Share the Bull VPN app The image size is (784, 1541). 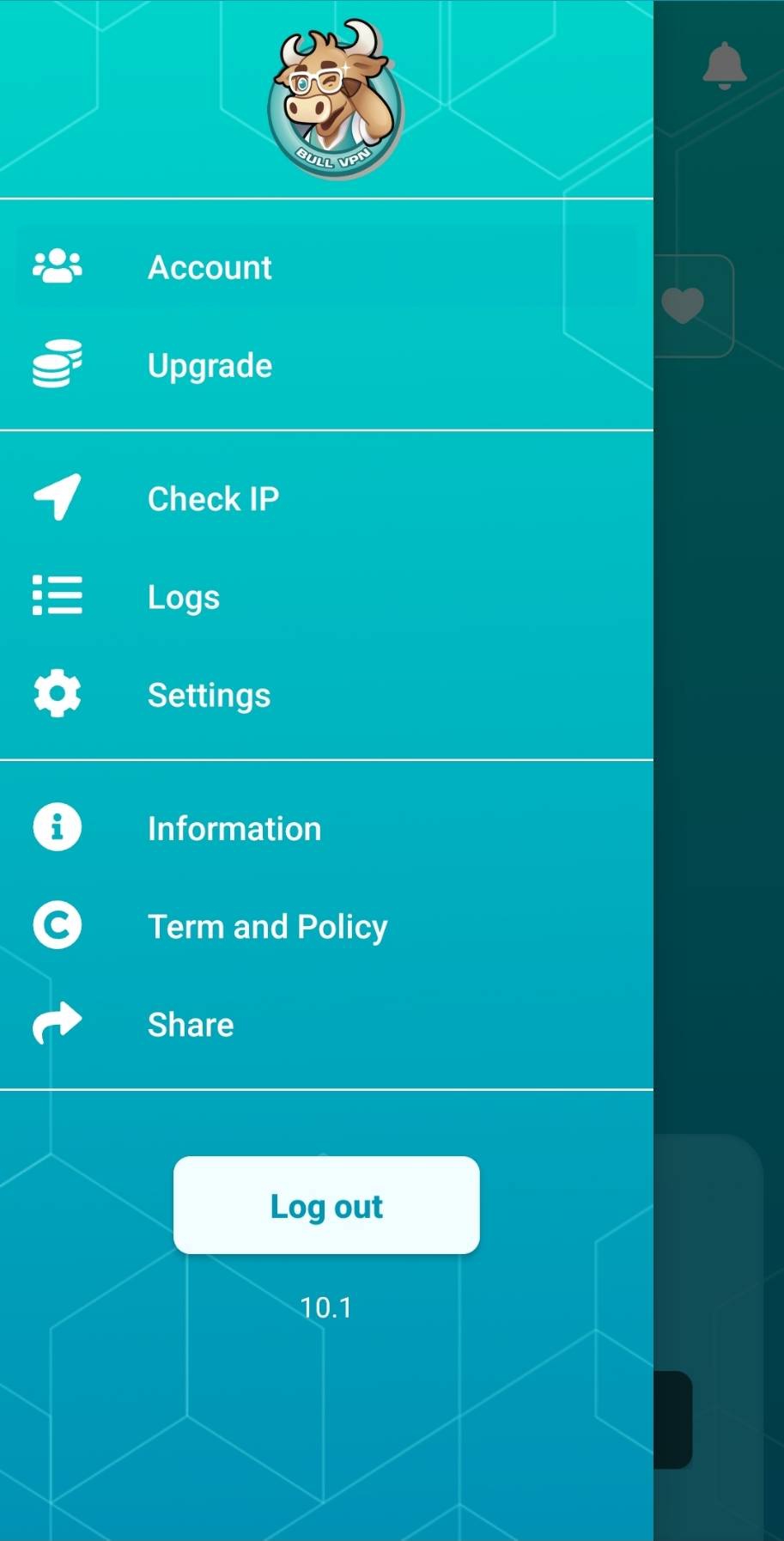click(191, 1025)
